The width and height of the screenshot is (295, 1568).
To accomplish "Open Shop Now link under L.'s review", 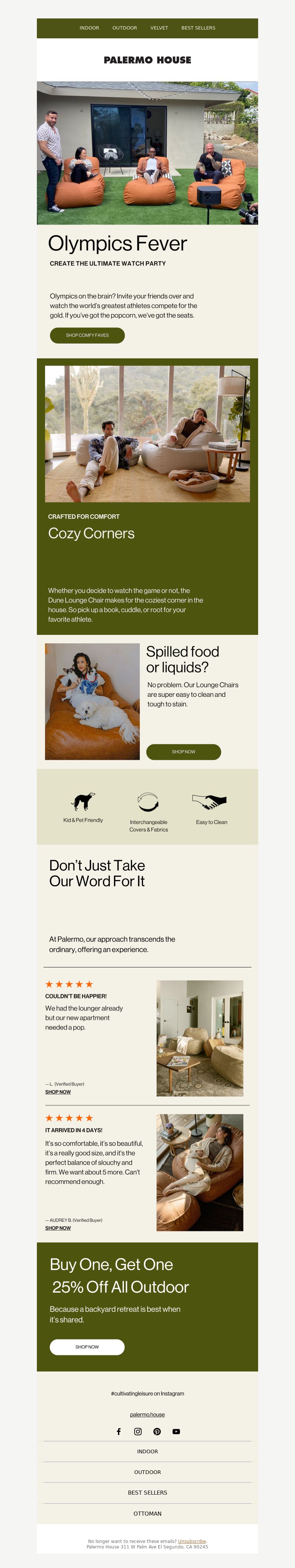I will (x=58, y=1092).
